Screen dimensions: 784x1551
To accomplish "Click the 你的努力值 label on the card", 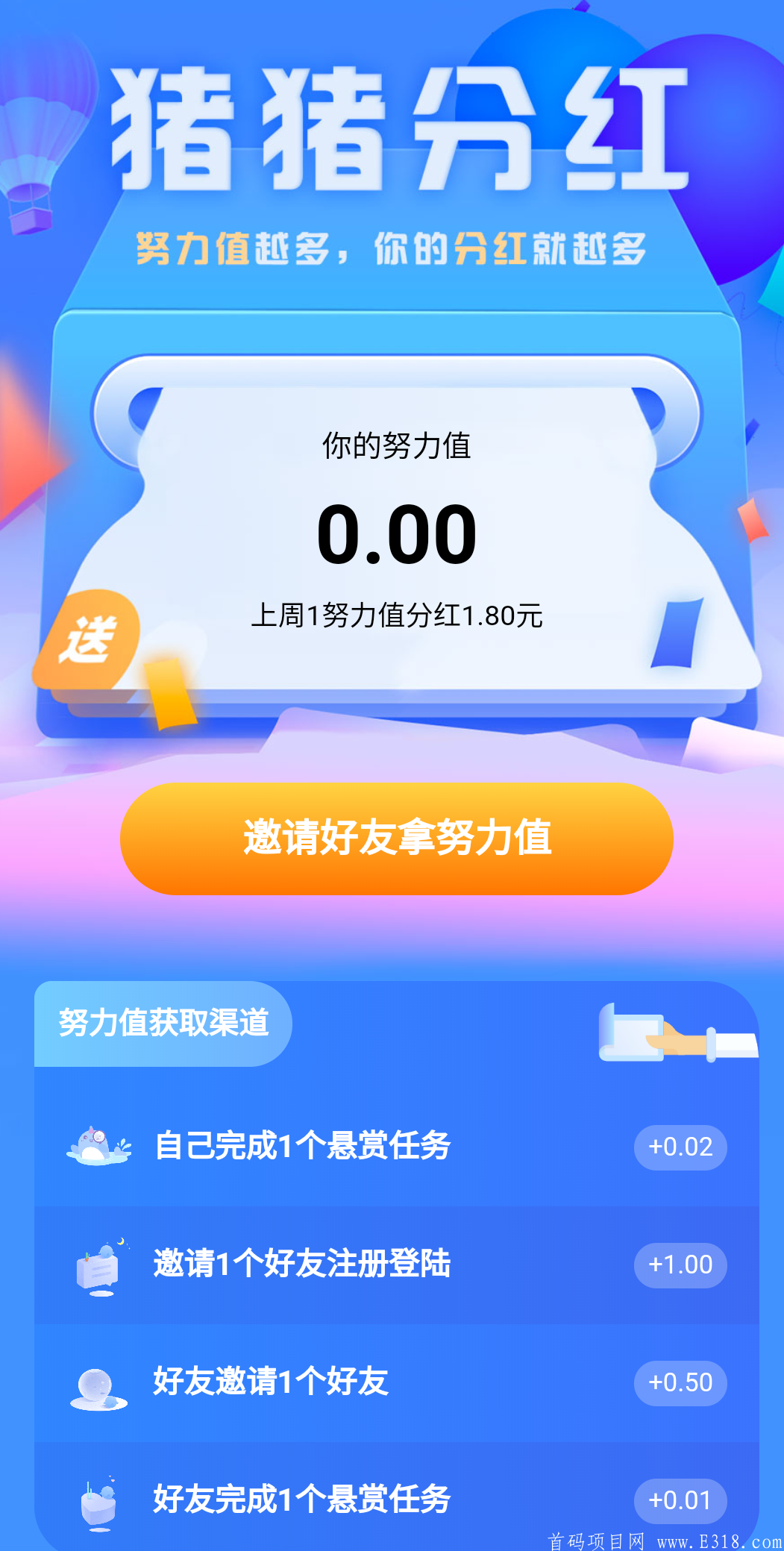I will coord(399,446).
